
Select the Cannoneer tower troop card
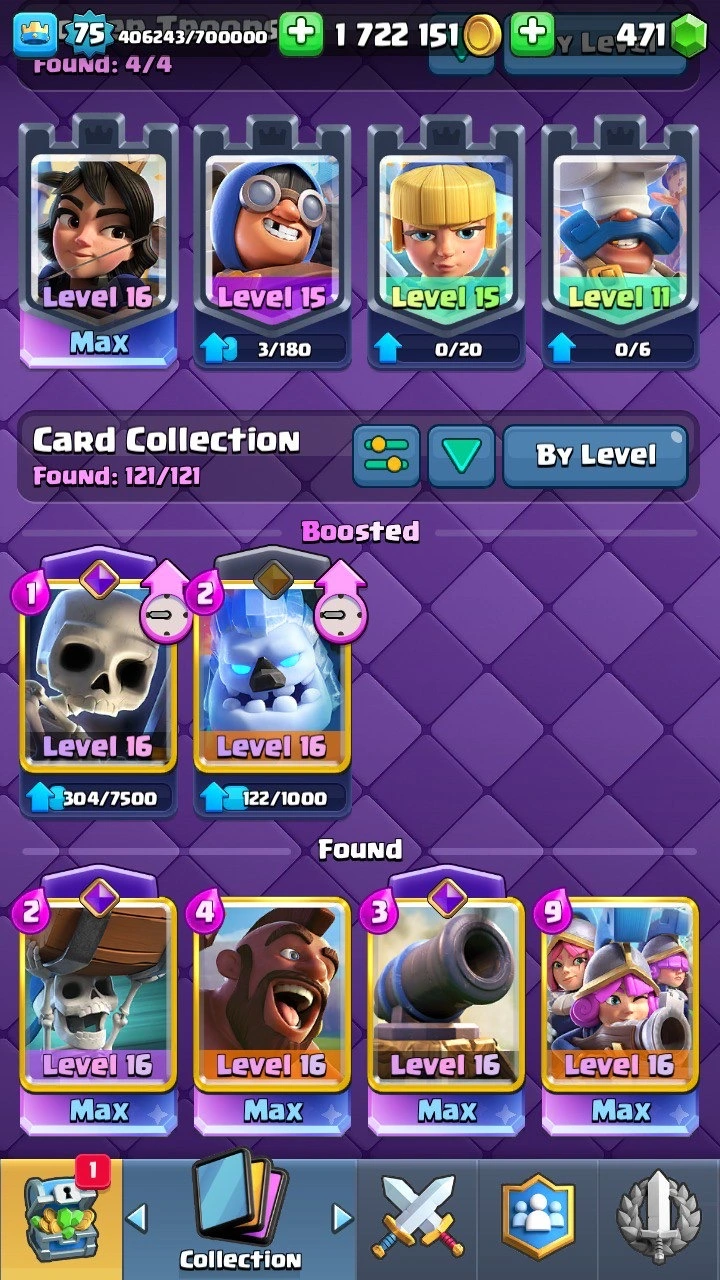coord(272,235)
